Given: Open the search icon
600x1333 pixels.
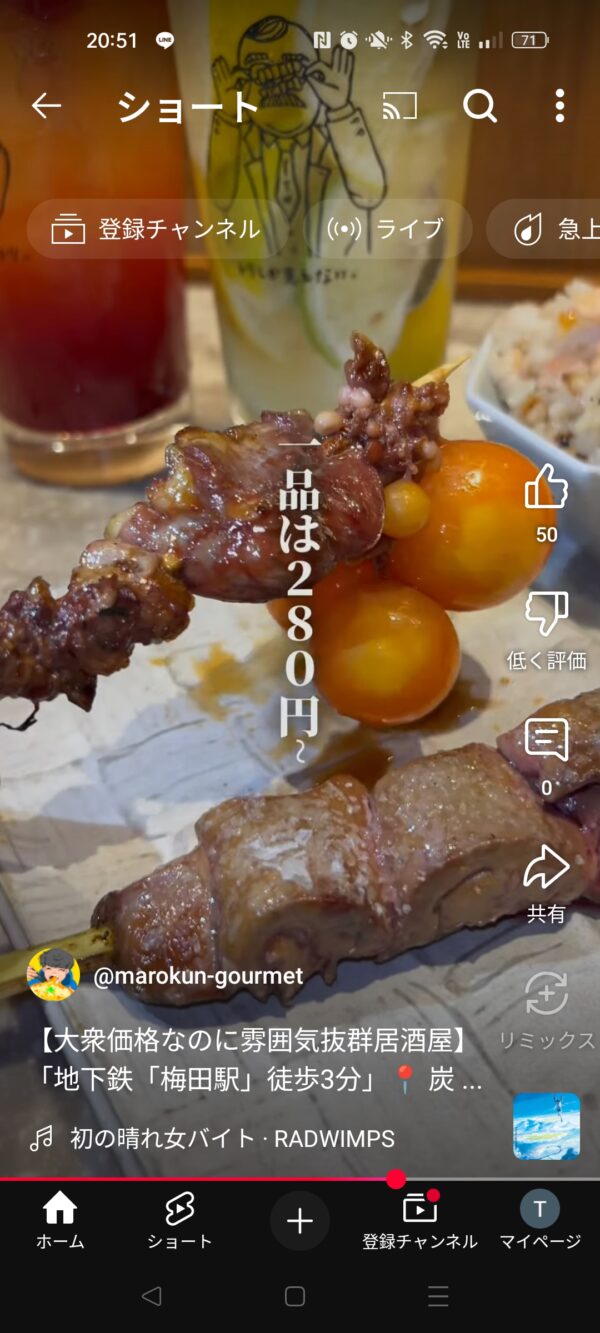Looking at the screenshot, I should tap(480, 105).
